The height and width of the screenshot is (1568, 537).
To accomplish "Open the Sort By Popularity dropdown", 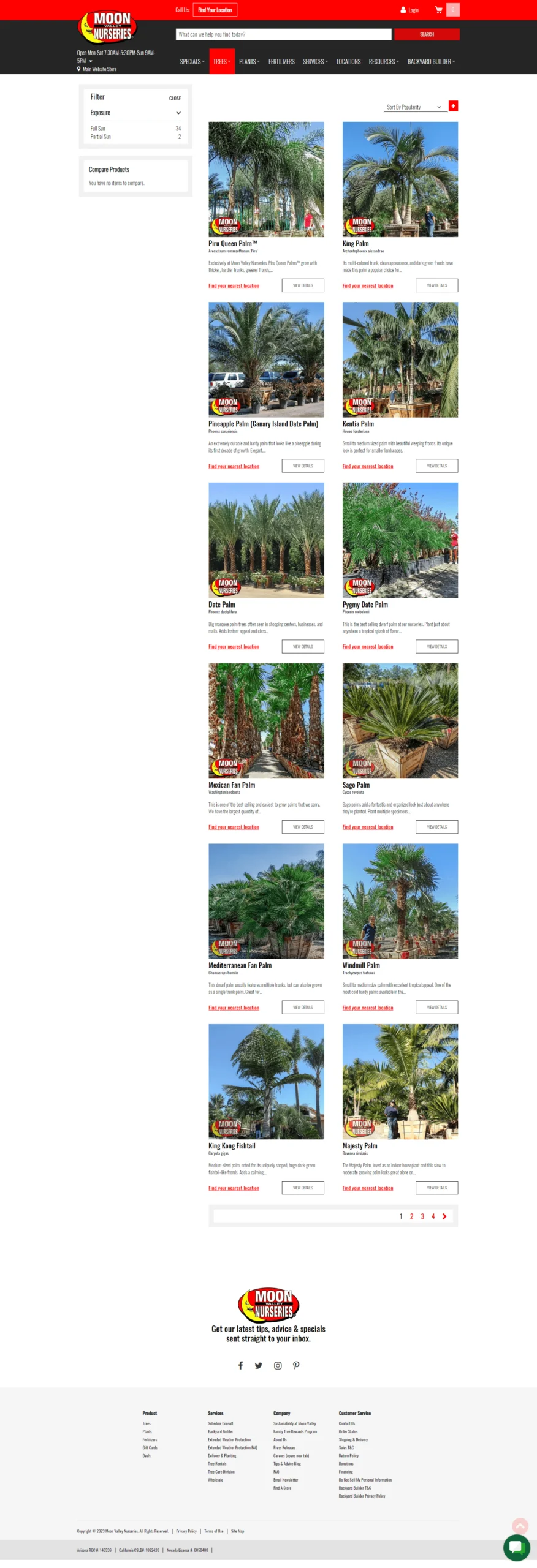I will coord(414,107).
